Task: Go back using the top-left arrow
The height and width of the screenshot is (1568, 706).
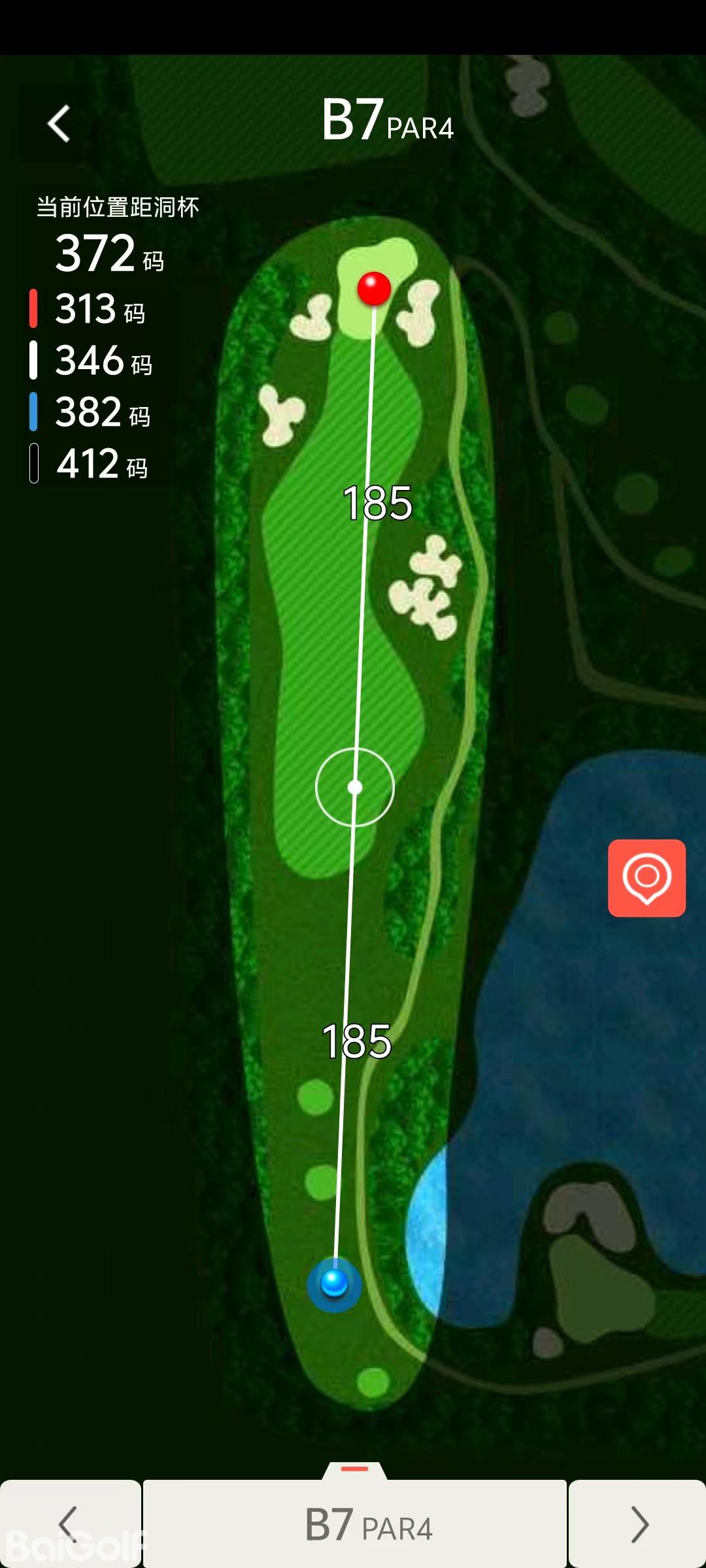Action: coord(59,123)
